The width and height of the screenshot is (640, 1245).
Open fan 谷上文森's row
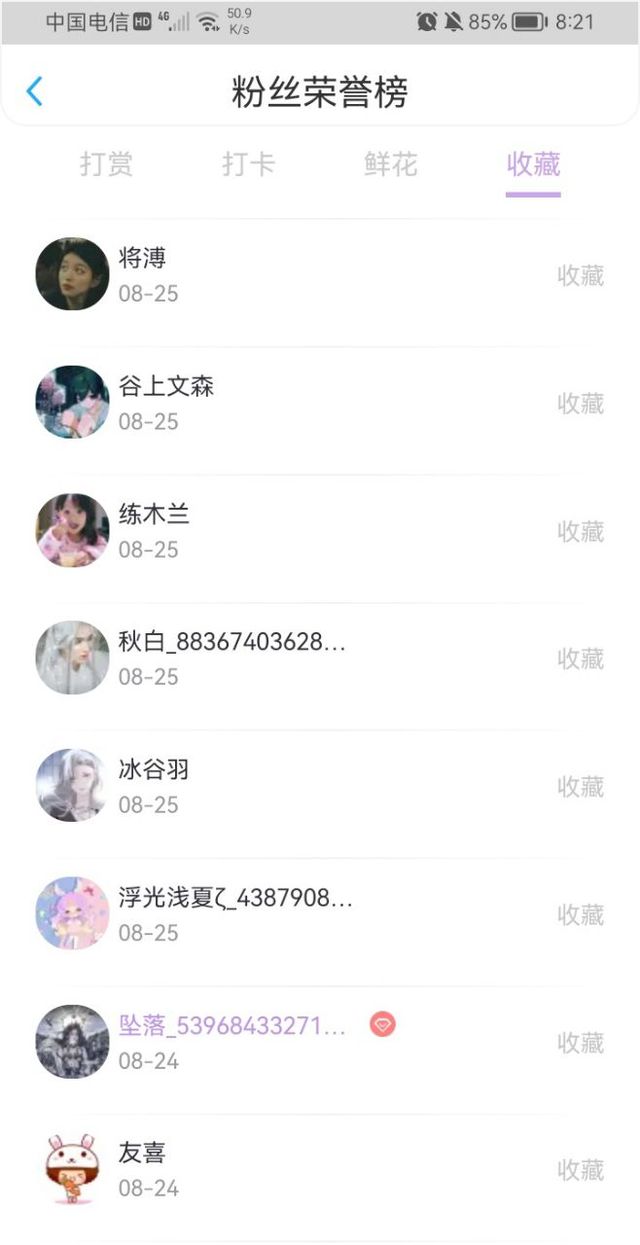tap(320, 403)
